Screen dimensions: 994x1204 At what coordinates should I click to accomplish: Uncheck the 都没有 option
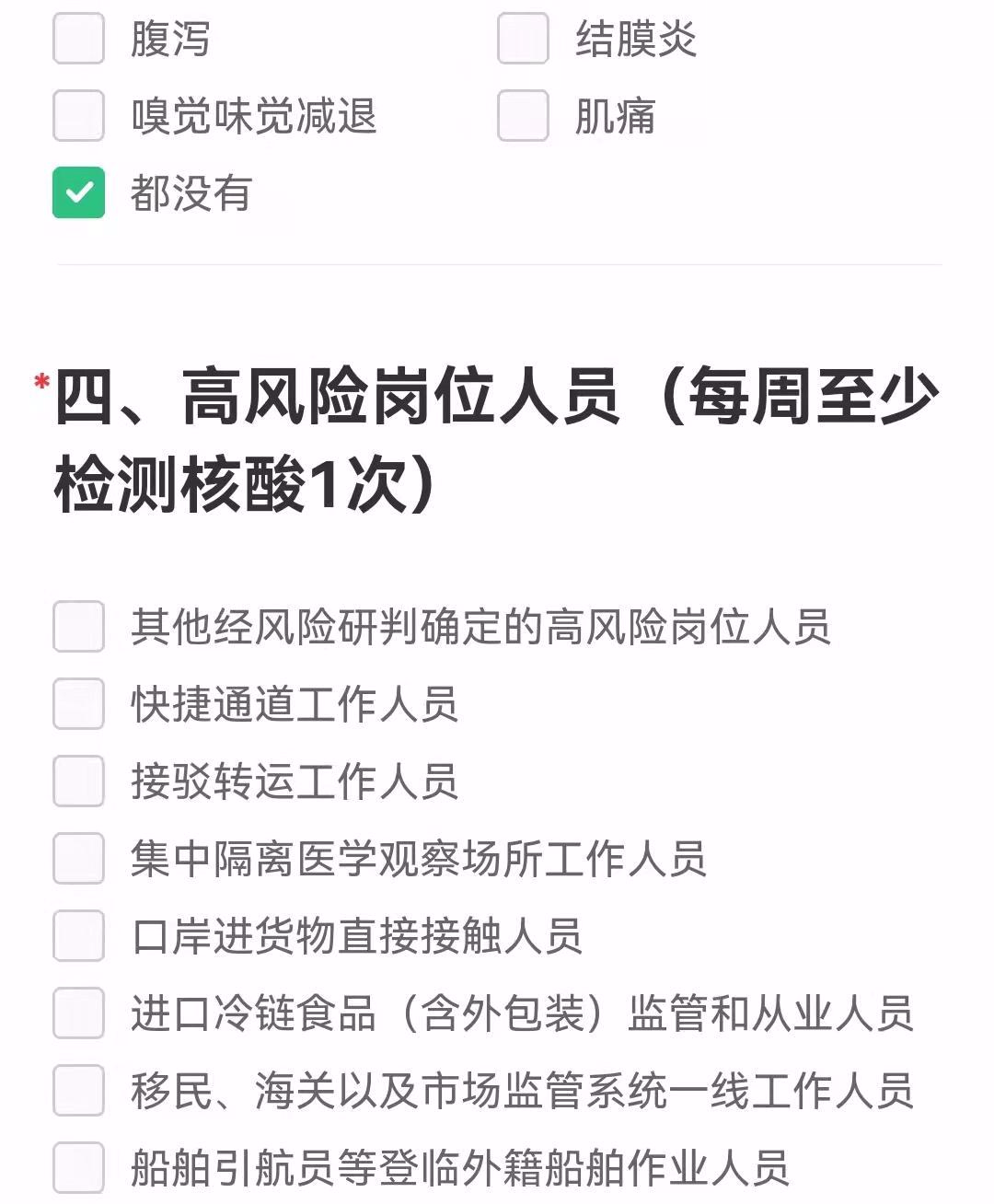pos(78,193)
